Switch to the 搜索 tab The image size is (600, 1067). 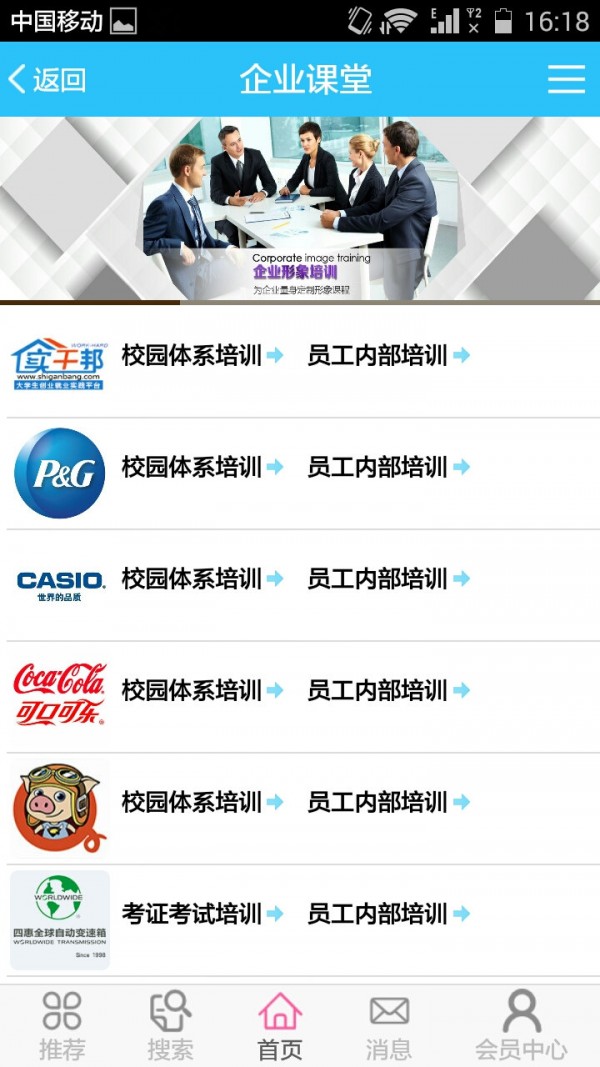tap(170, 1025)
